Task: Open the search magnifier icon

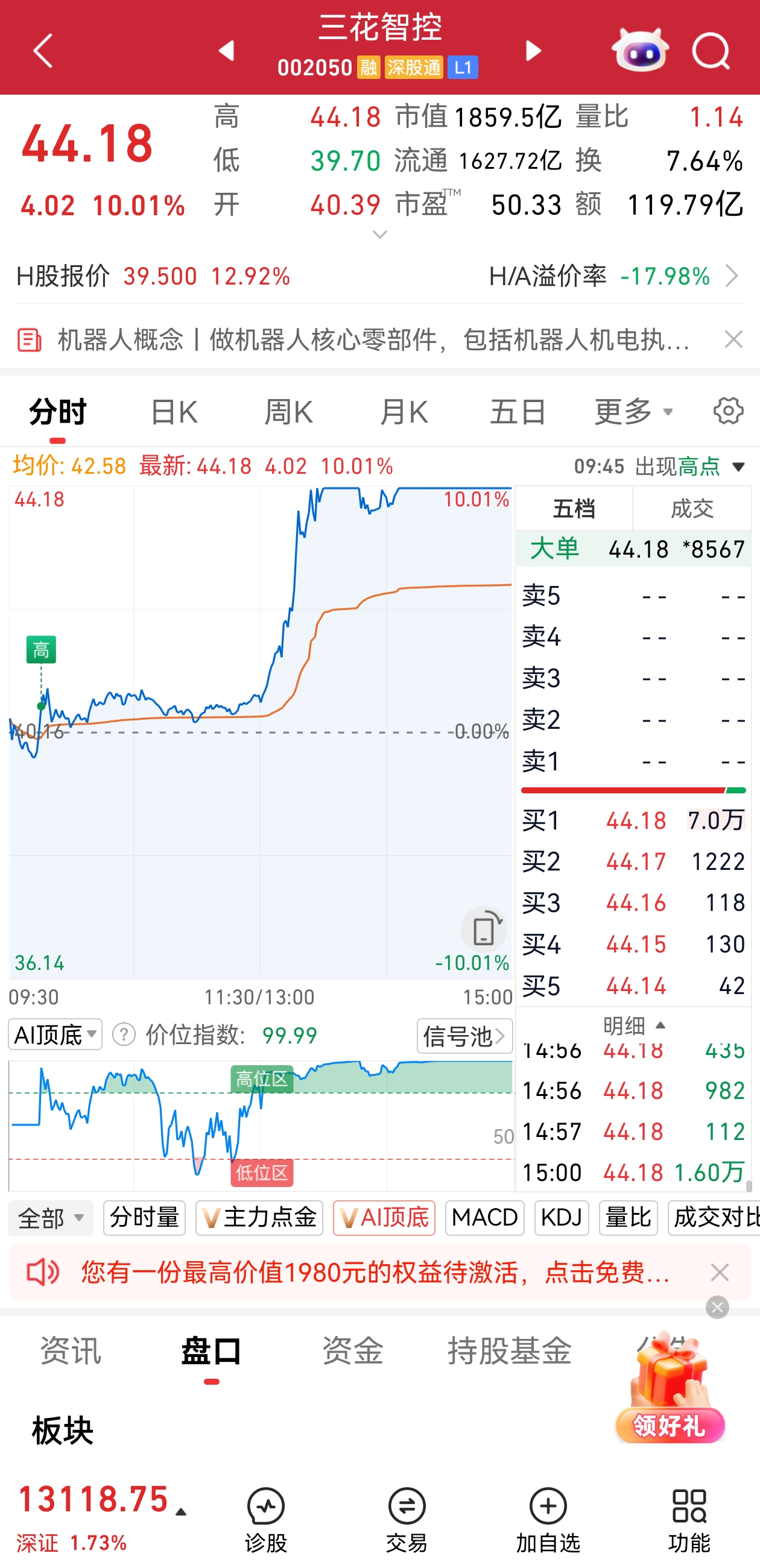Action: click(x=710, y=51)
